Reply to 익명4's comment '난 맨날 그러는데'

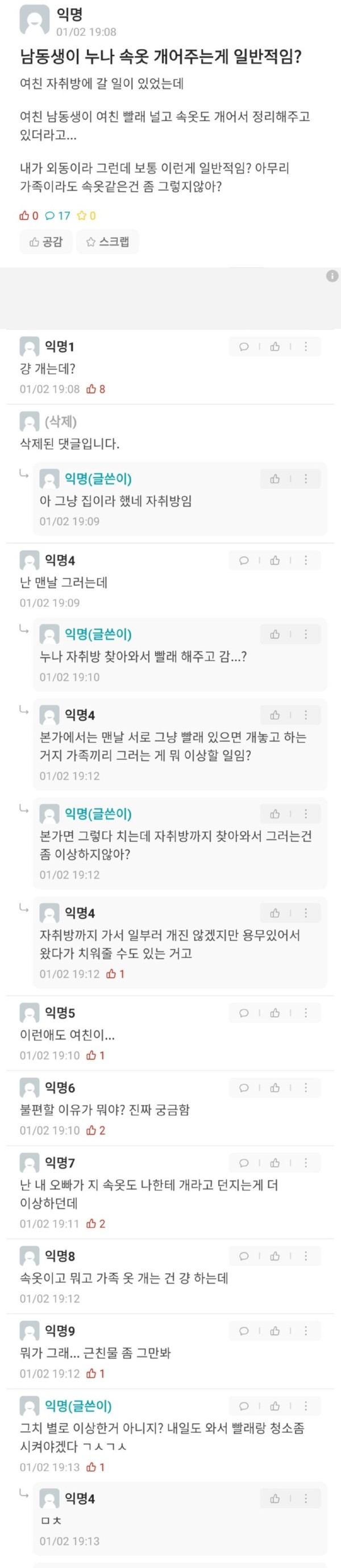click(244, 560)
